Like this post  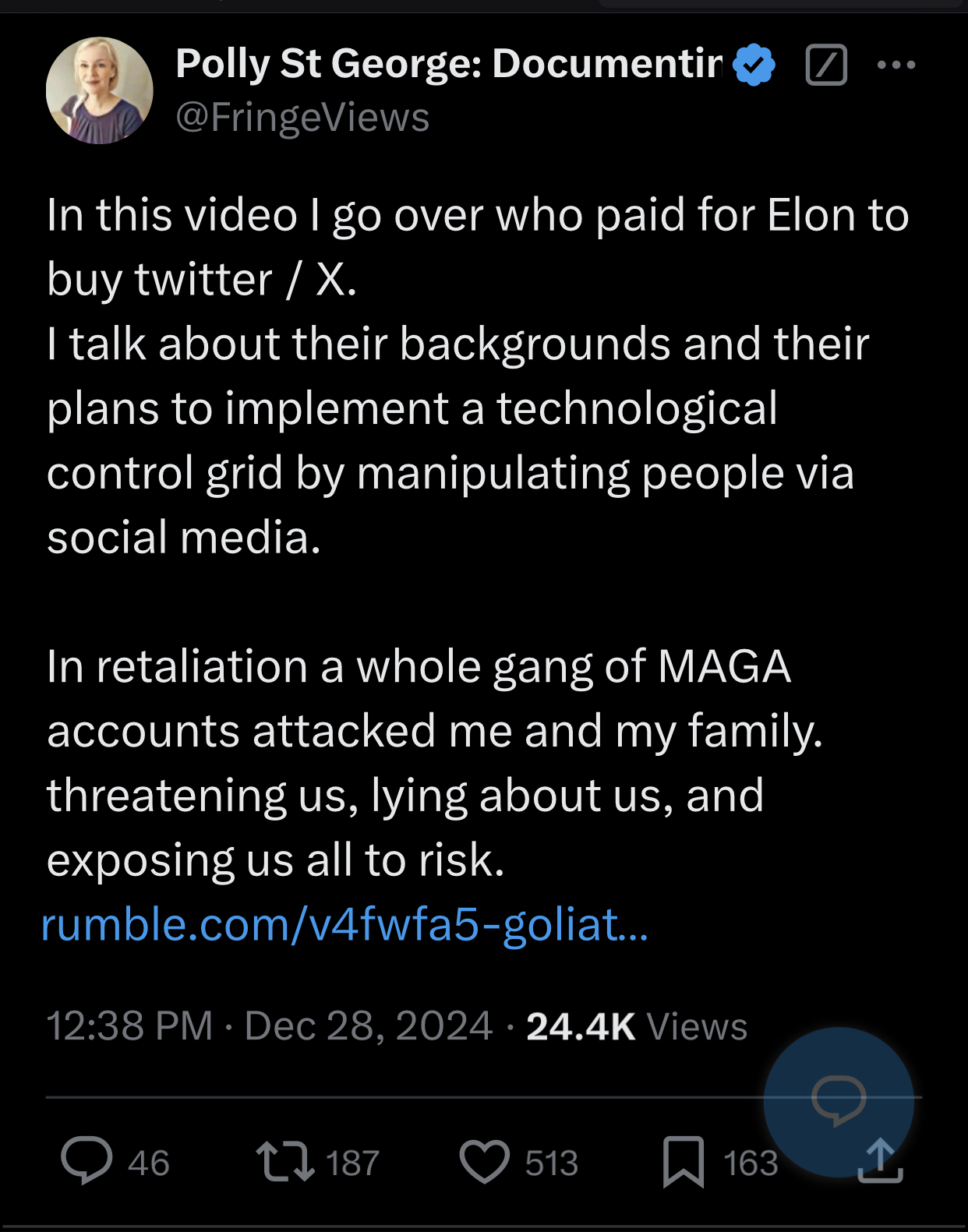click(x=484, y=1161)
